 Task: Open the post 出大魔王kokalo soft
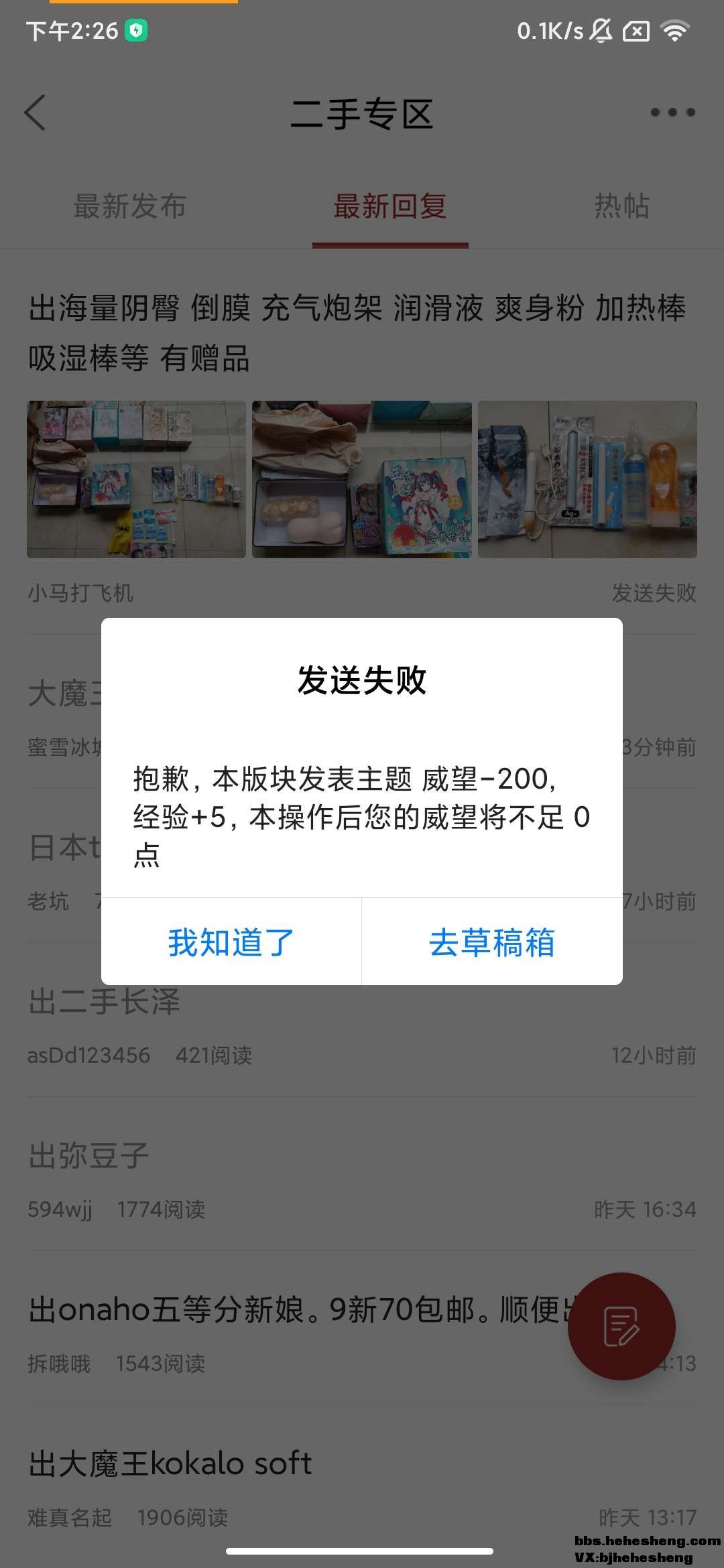pyautogui.click(x=170, y=1464)
